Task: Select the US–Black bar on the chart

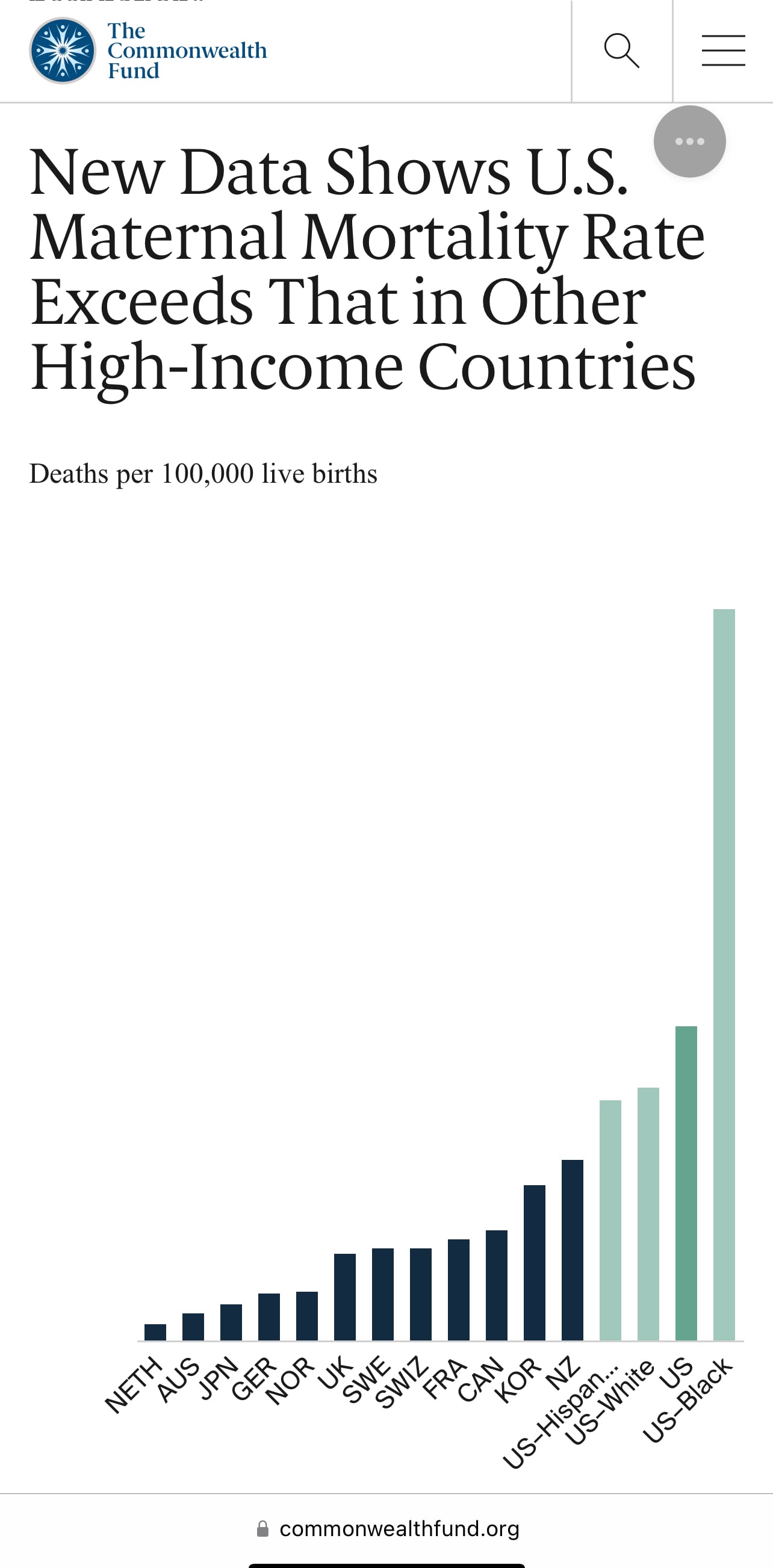Action: (725, 974)
